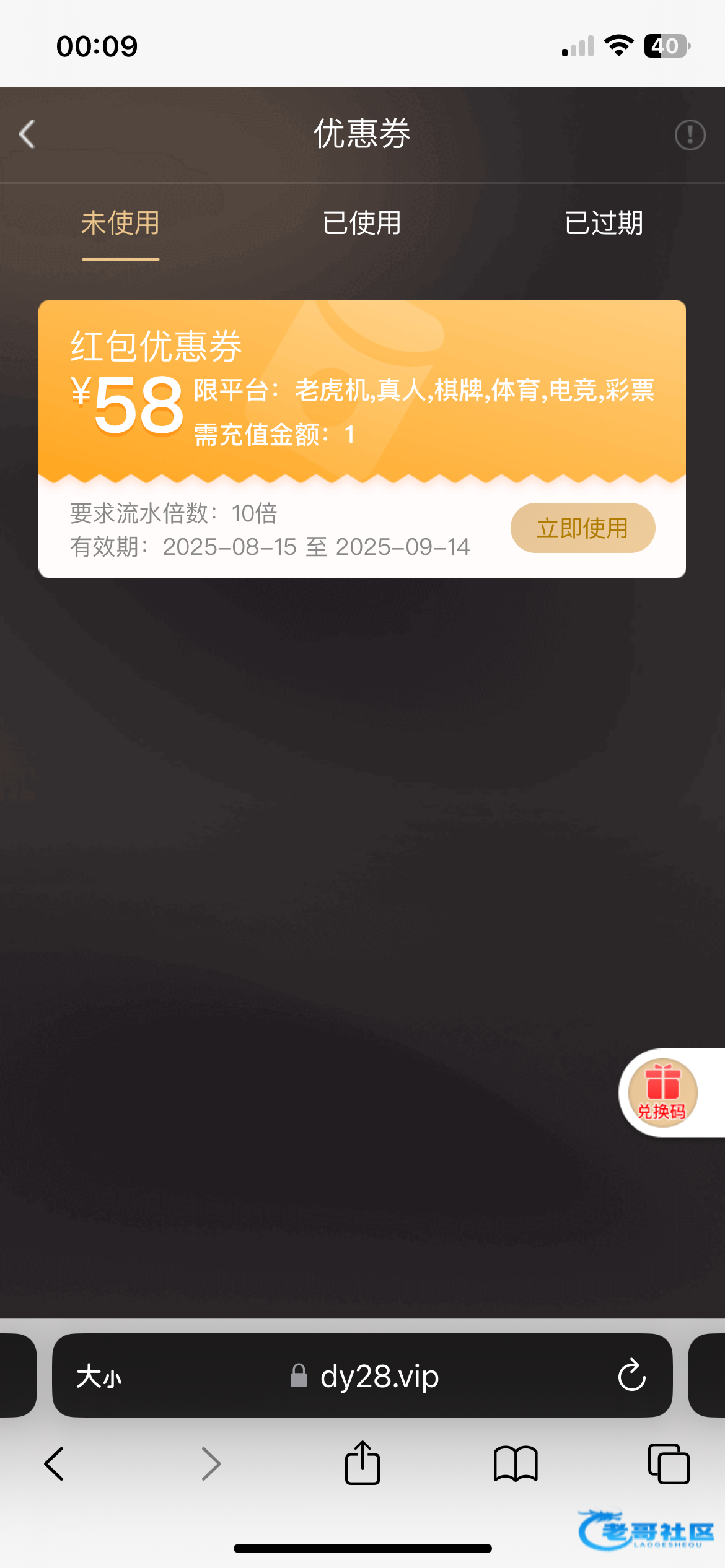The height and width of the screenshot is (1568, 725).
Task: Select the 未使用 tab
Action: (x=120, y=224)
